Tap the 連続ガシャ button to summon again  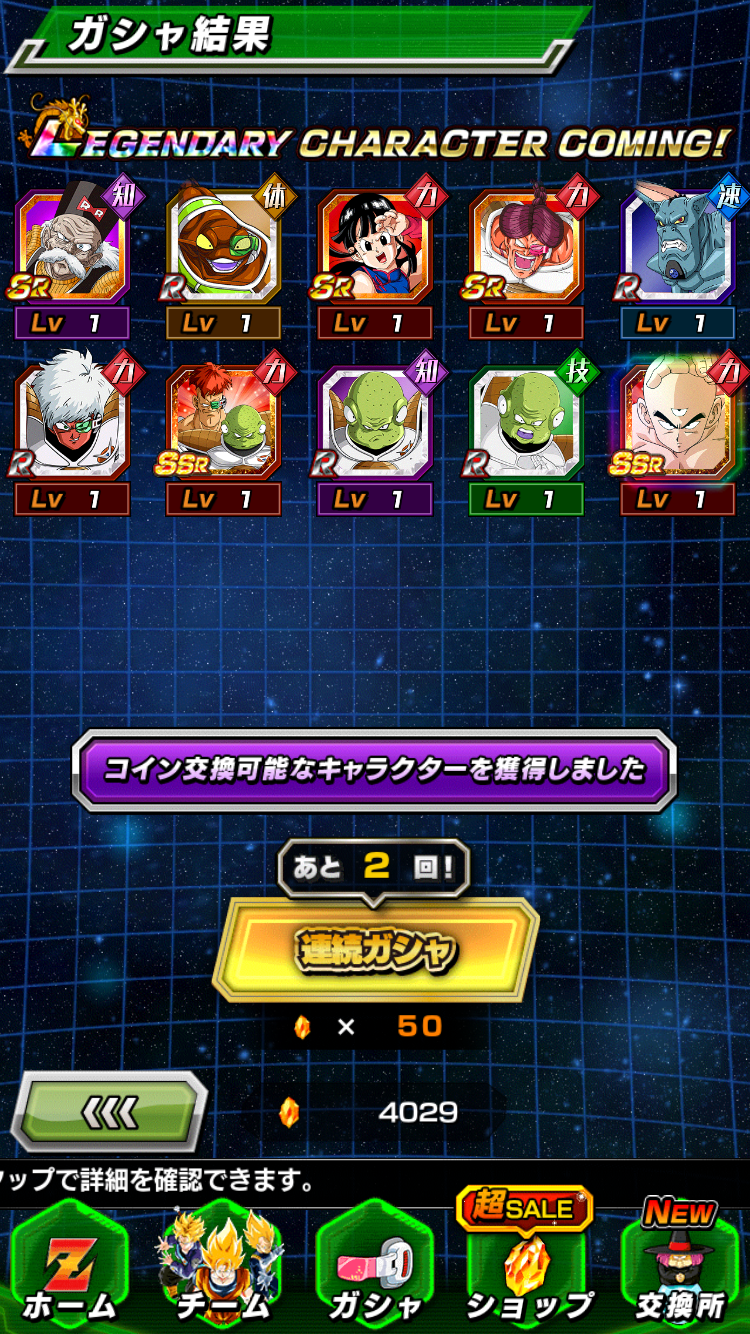[375, 949]
